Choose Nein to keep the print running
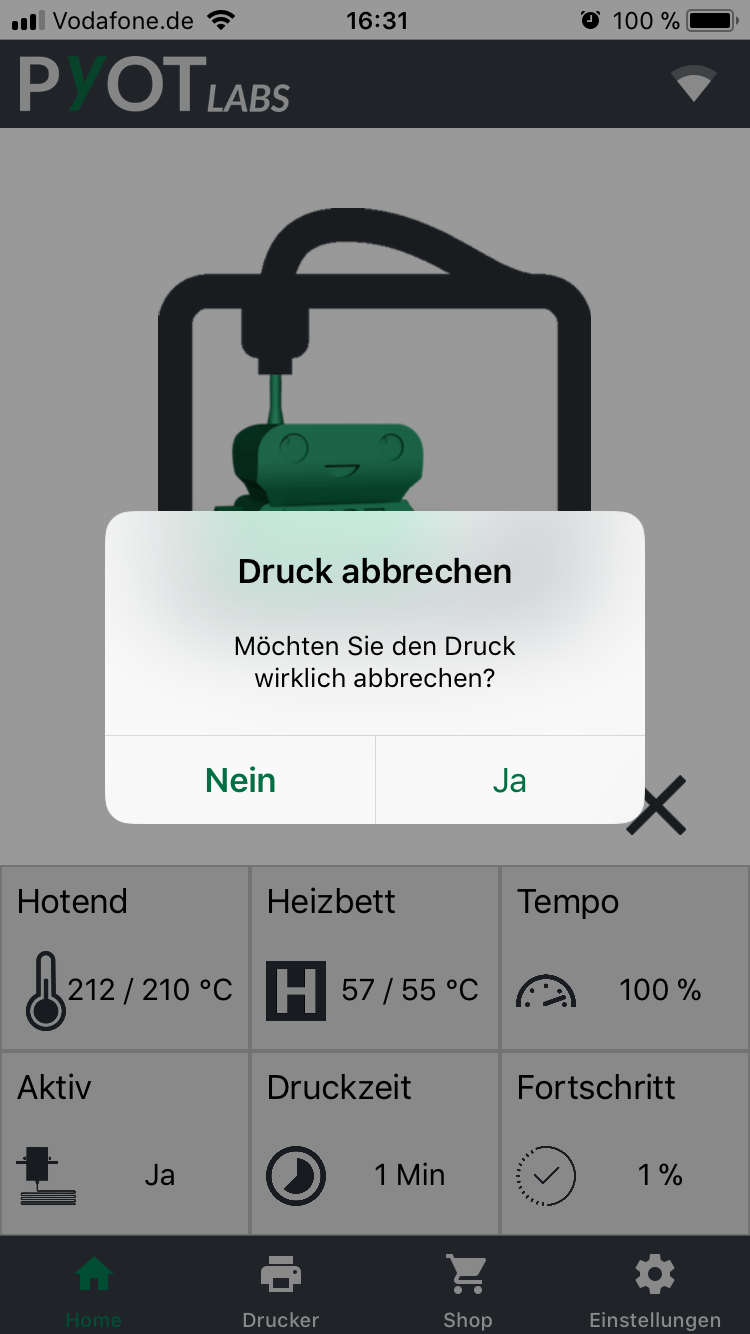This screenshot has height=1334, width=750. pos(240,780)
